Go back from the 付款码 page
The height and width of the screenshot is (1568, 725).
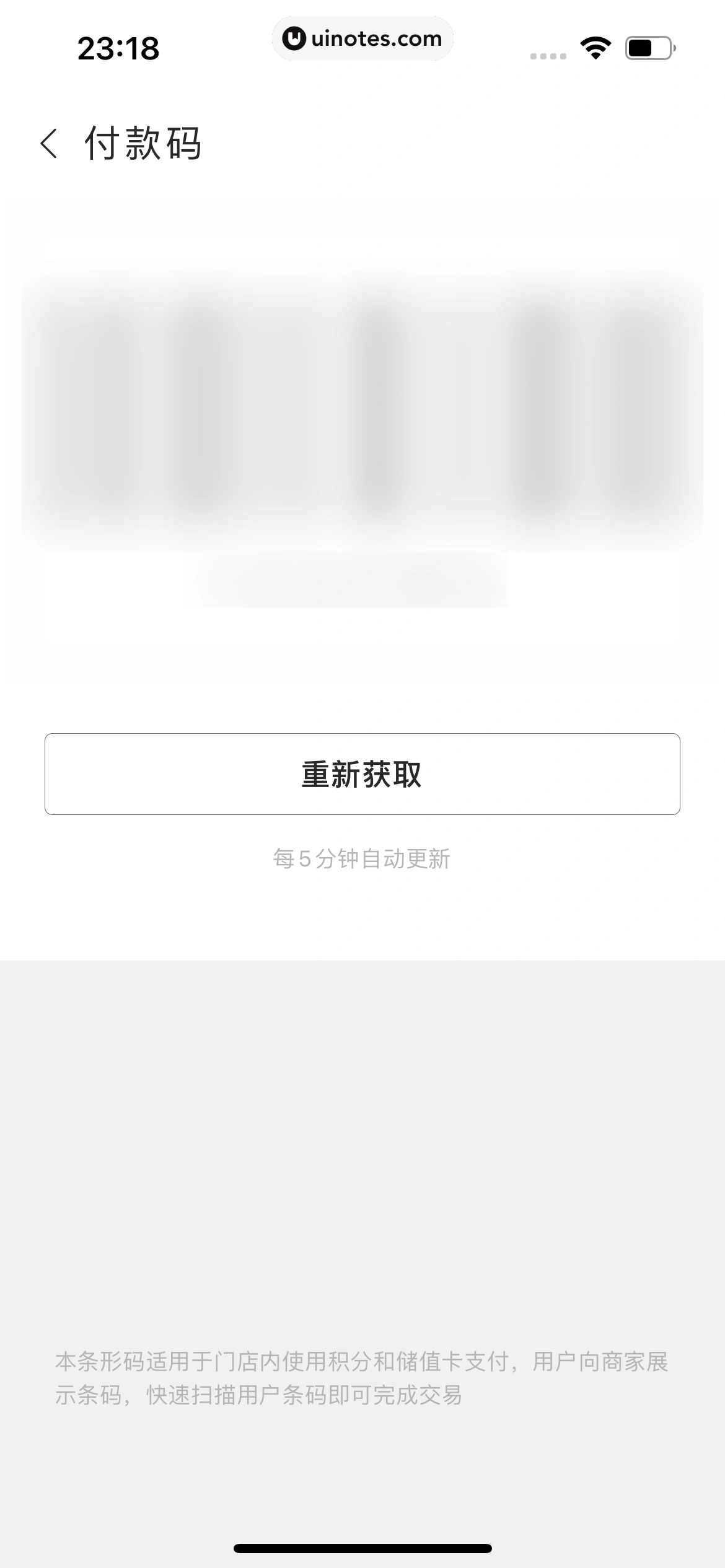click(x=49, y=144)
